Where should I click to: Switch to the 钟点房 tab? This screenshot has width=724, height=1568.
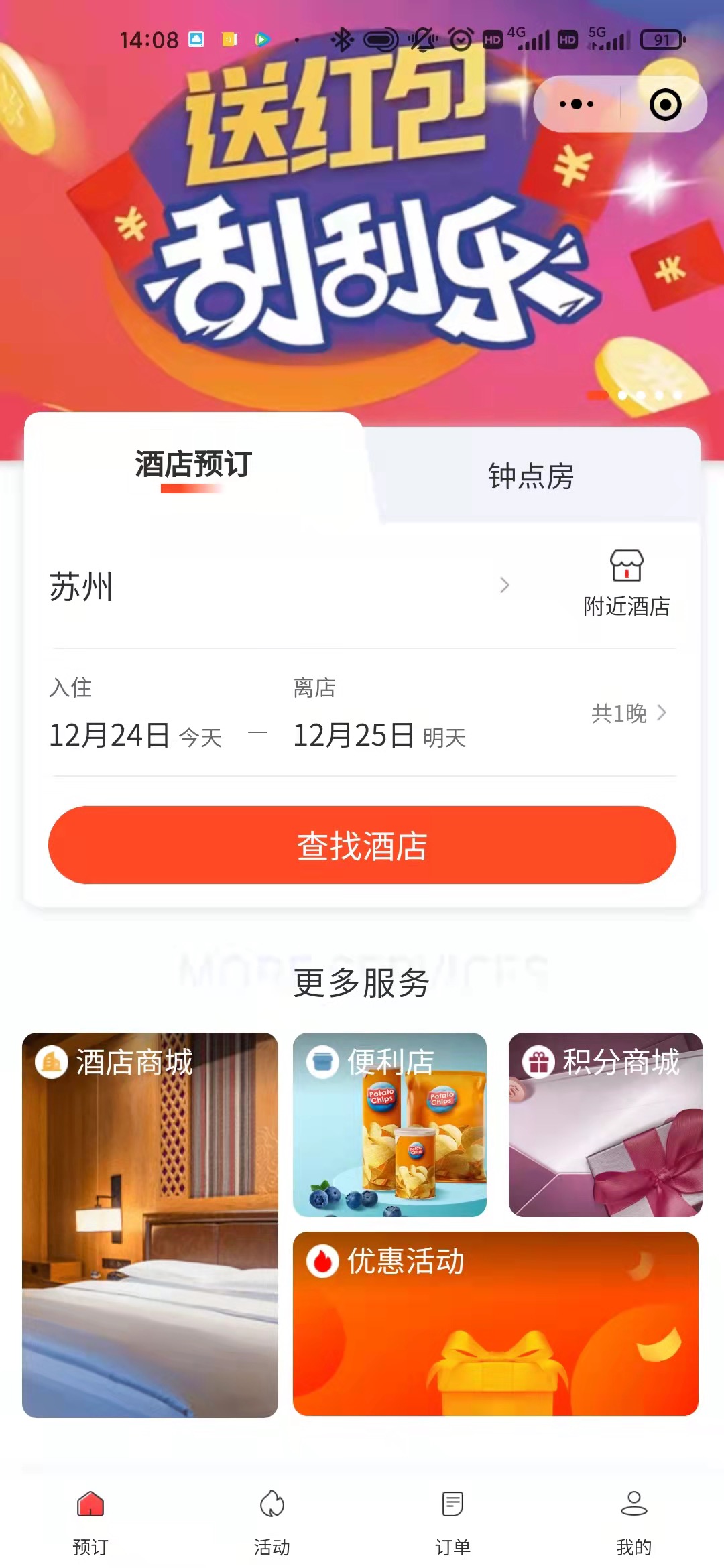click(531, 476)
